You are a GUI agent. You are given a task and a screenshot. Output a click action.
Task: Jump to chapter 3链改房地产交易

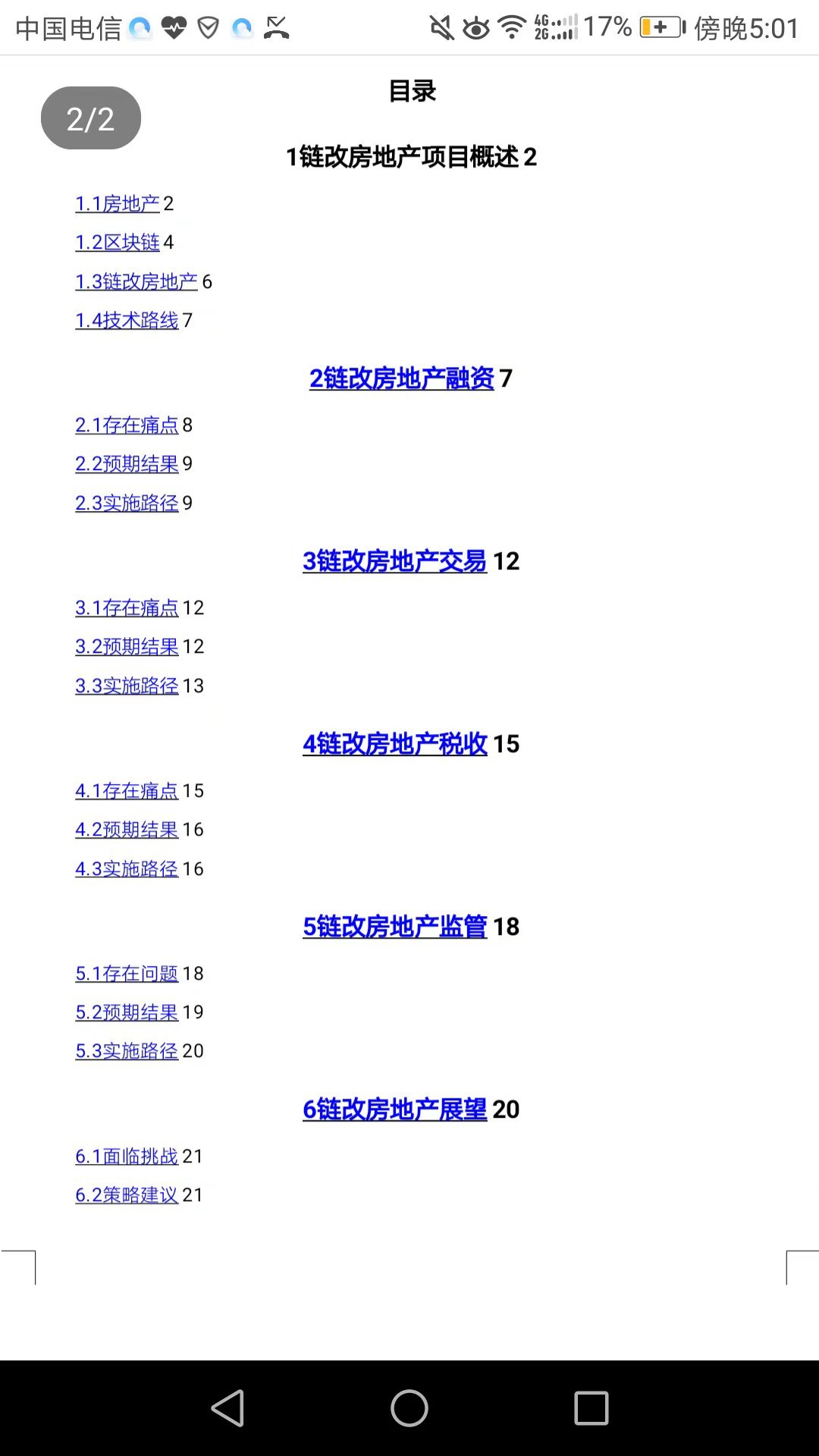[395, 560]
